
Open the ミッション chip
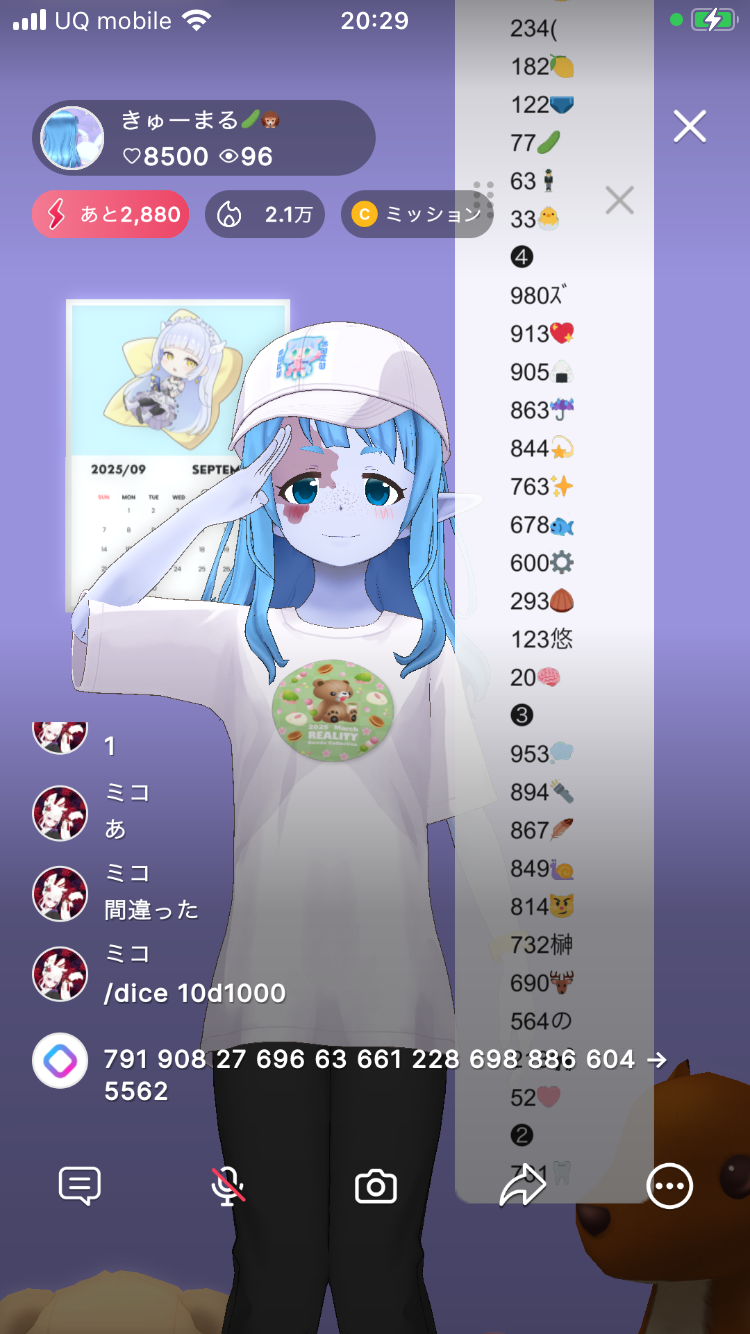click(x=416, y=214)
